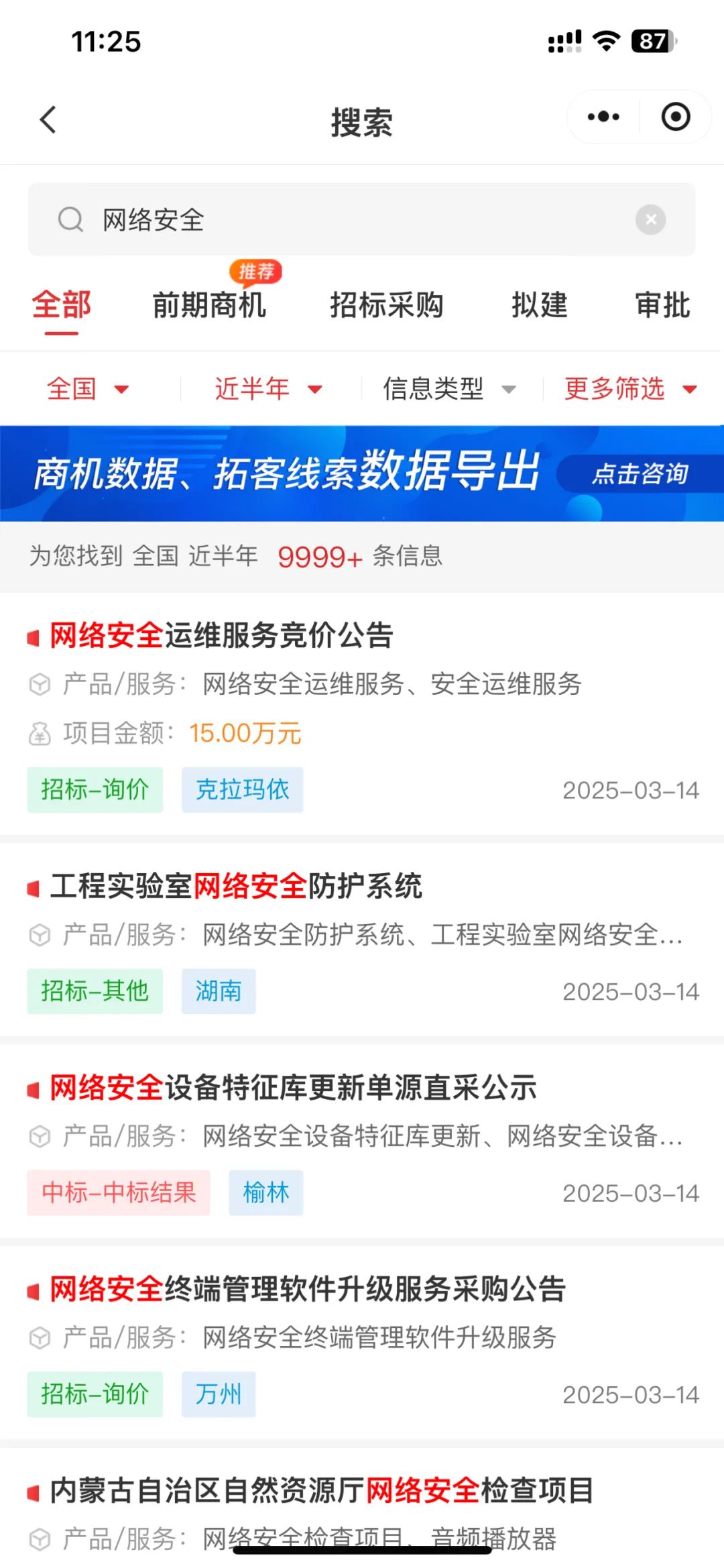Tap 点击咨询 on the data export banner
This screenshot has width=724, height=1568.
click(x=640, y=473)
